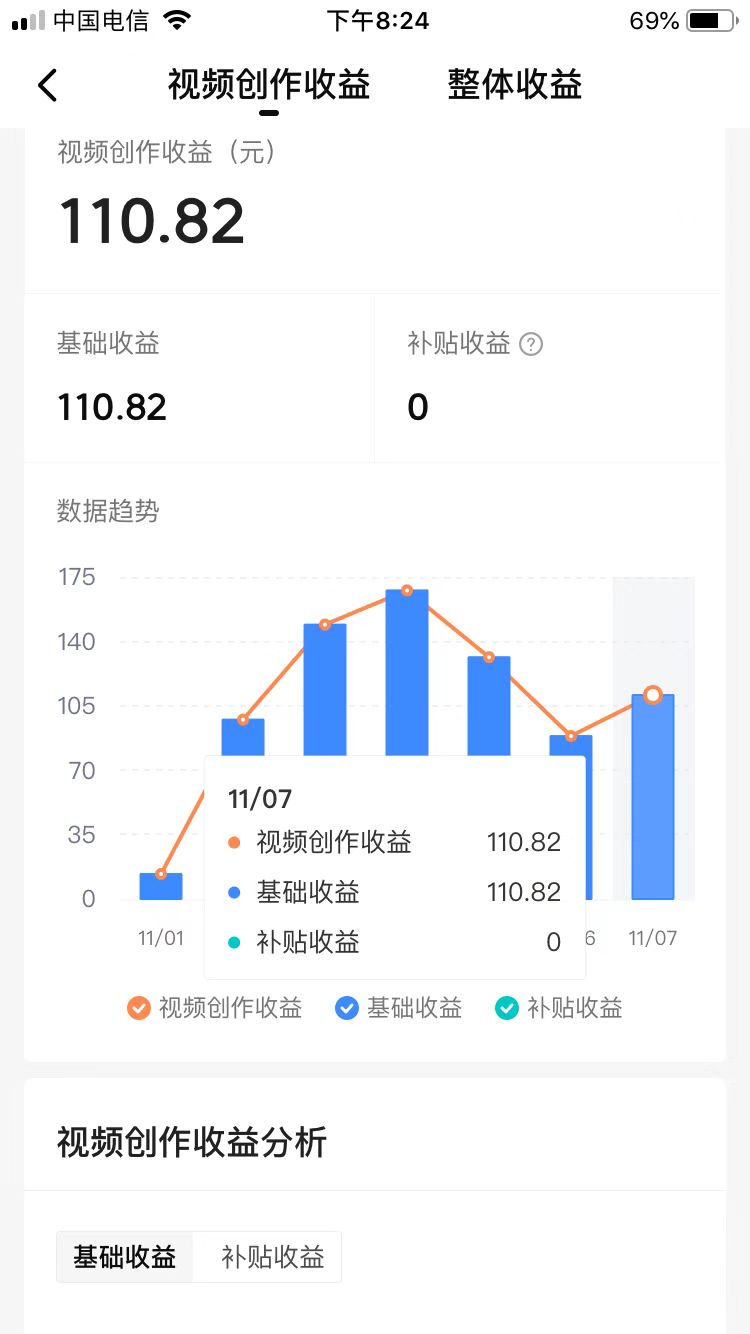Screen dimensions: 750x1334
Task: Switch to the 整体收益 tab
Action: [x=513, y=86]
